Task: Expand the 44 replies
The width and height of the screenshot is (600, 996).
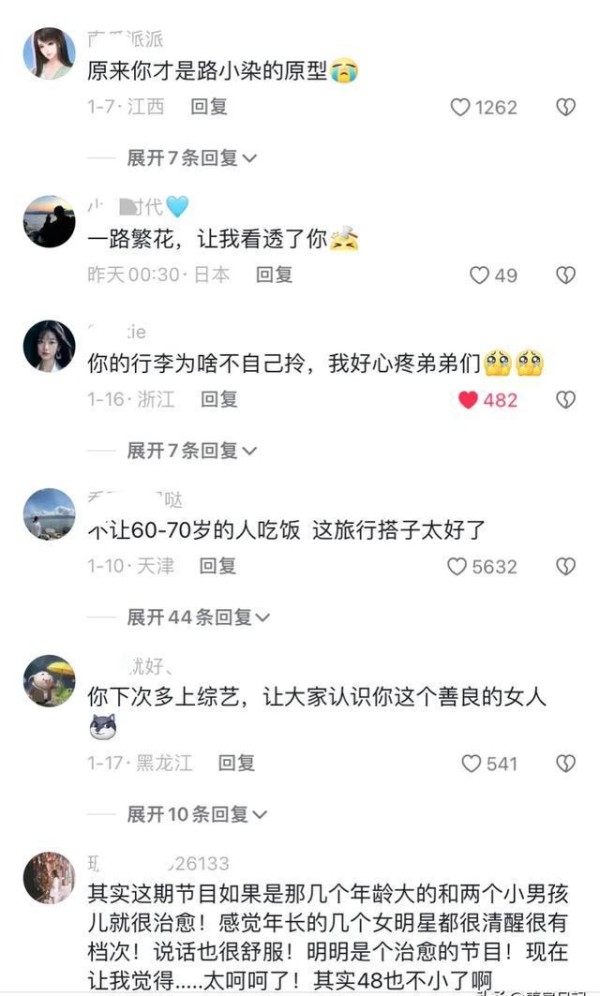Action: tap(198, 617)
